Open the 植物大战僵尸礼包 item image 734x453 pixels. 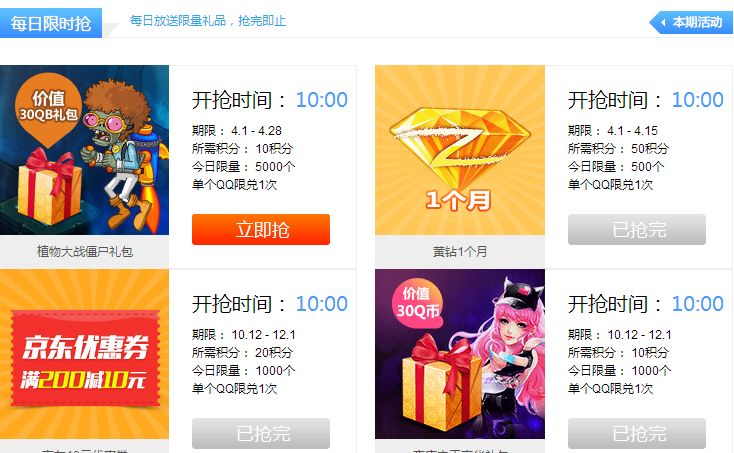[84, 150]
